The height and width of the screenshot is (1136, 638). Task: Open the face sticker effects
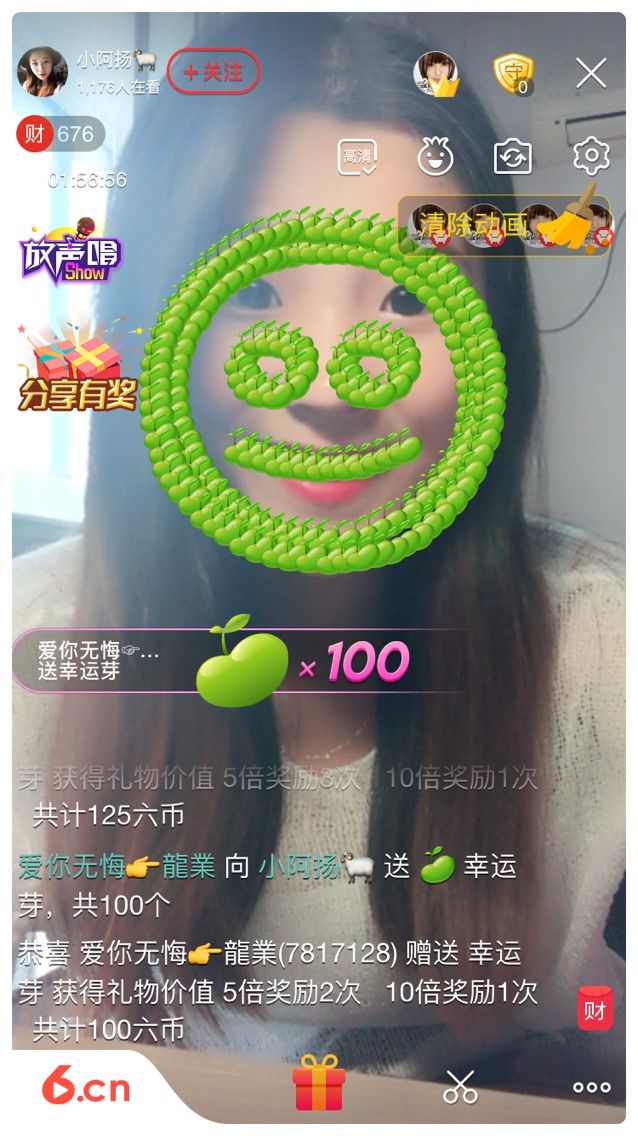(x=435, y=157)
